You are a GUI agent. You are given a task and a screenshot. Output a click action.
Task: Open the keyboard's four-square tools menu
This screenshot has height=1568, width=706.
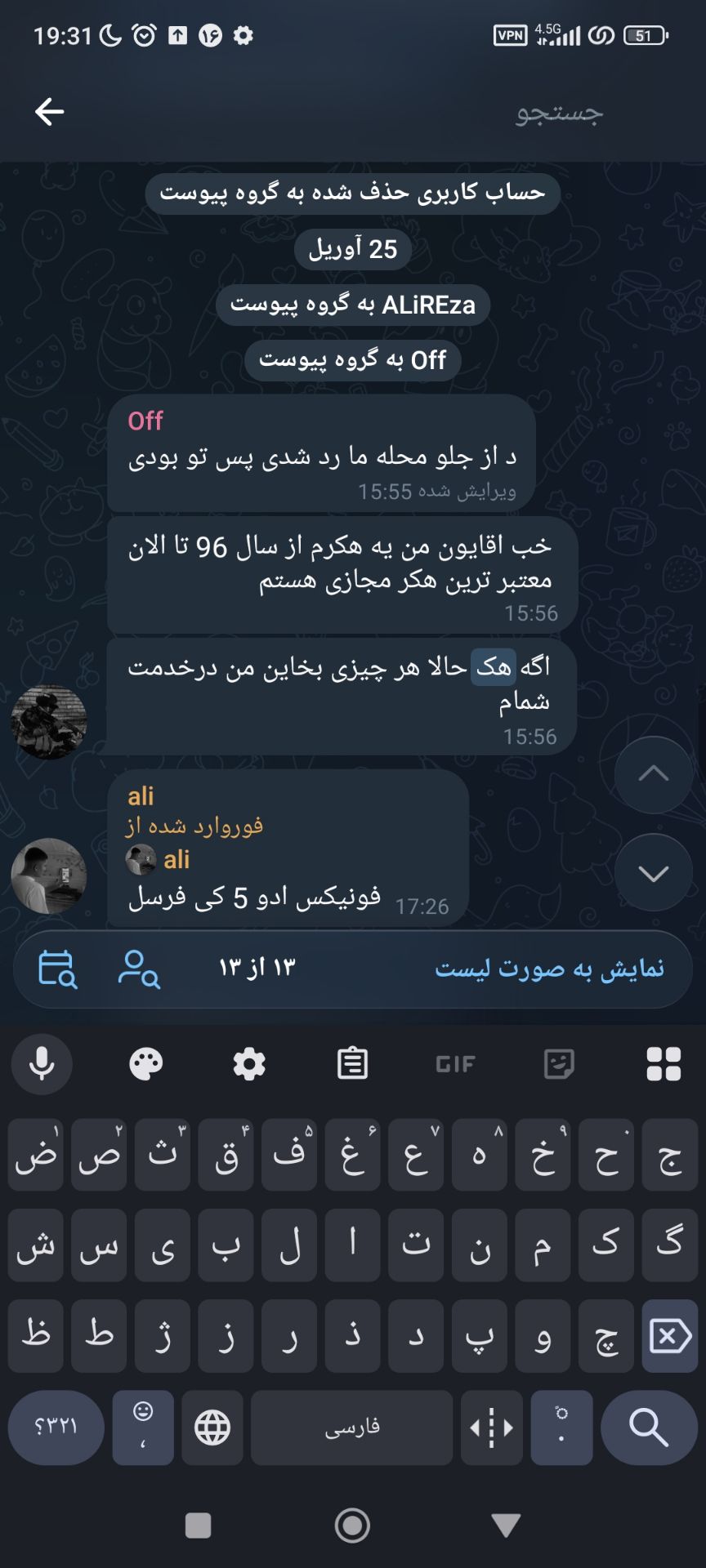pyautogui.click(x=663, y=1064)
